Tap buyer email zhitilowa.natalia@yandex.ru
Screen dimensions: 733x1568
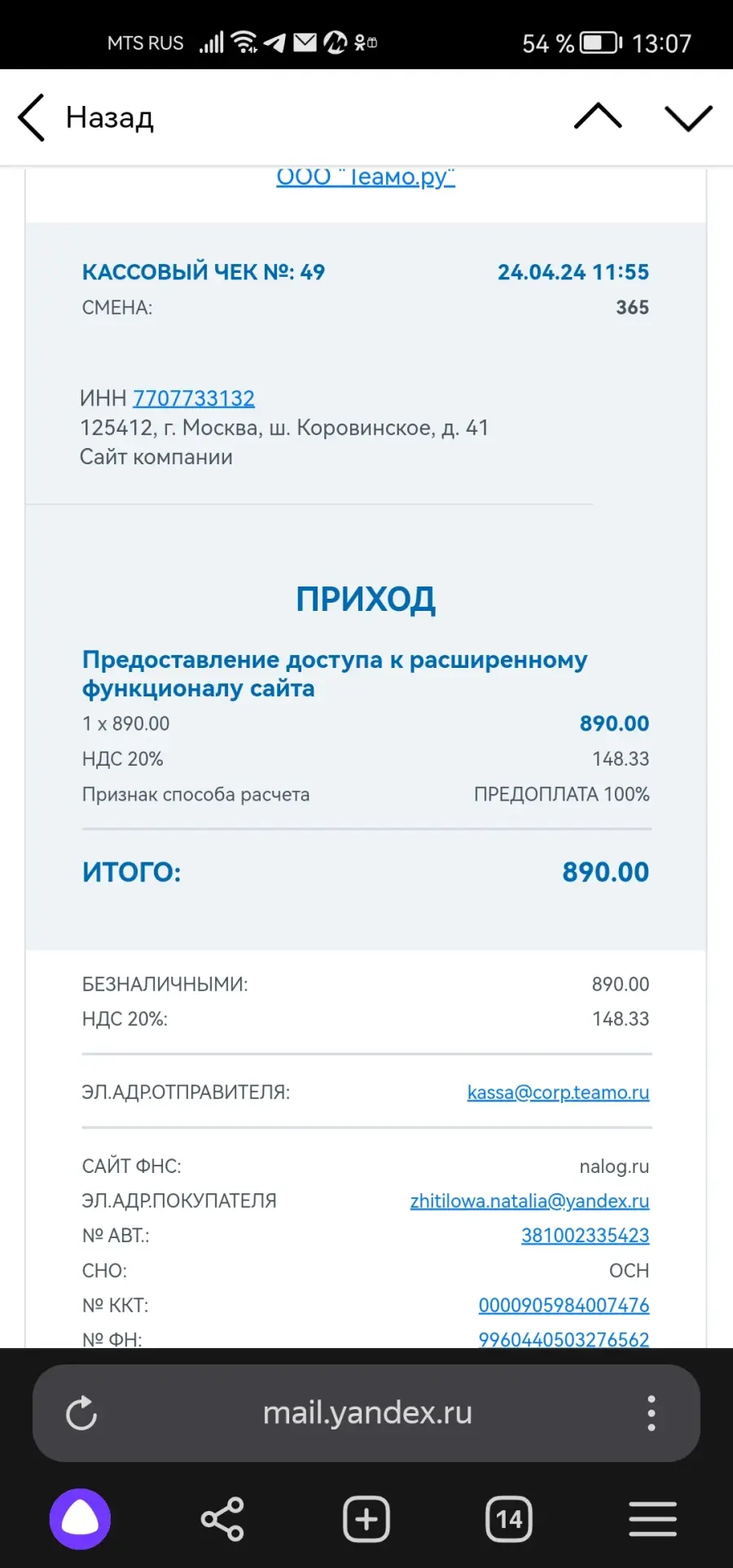point(529,1201)
